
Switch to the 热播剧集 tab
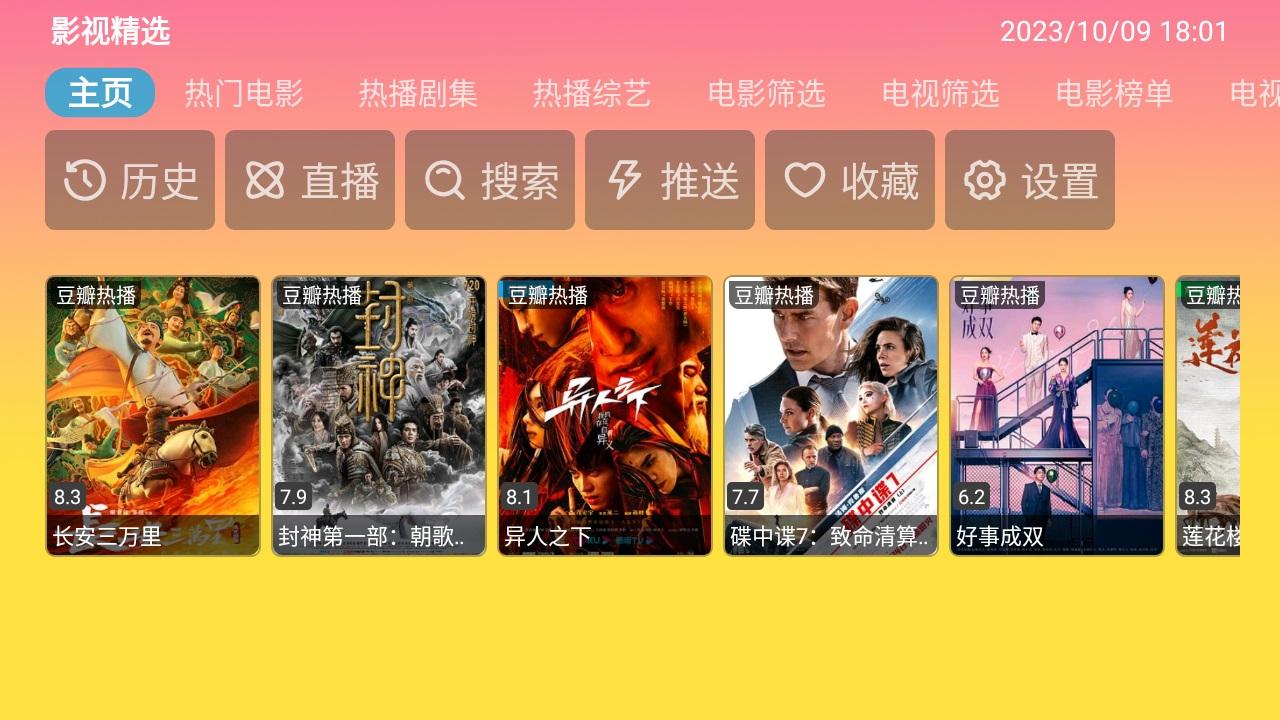pos(418,93)
